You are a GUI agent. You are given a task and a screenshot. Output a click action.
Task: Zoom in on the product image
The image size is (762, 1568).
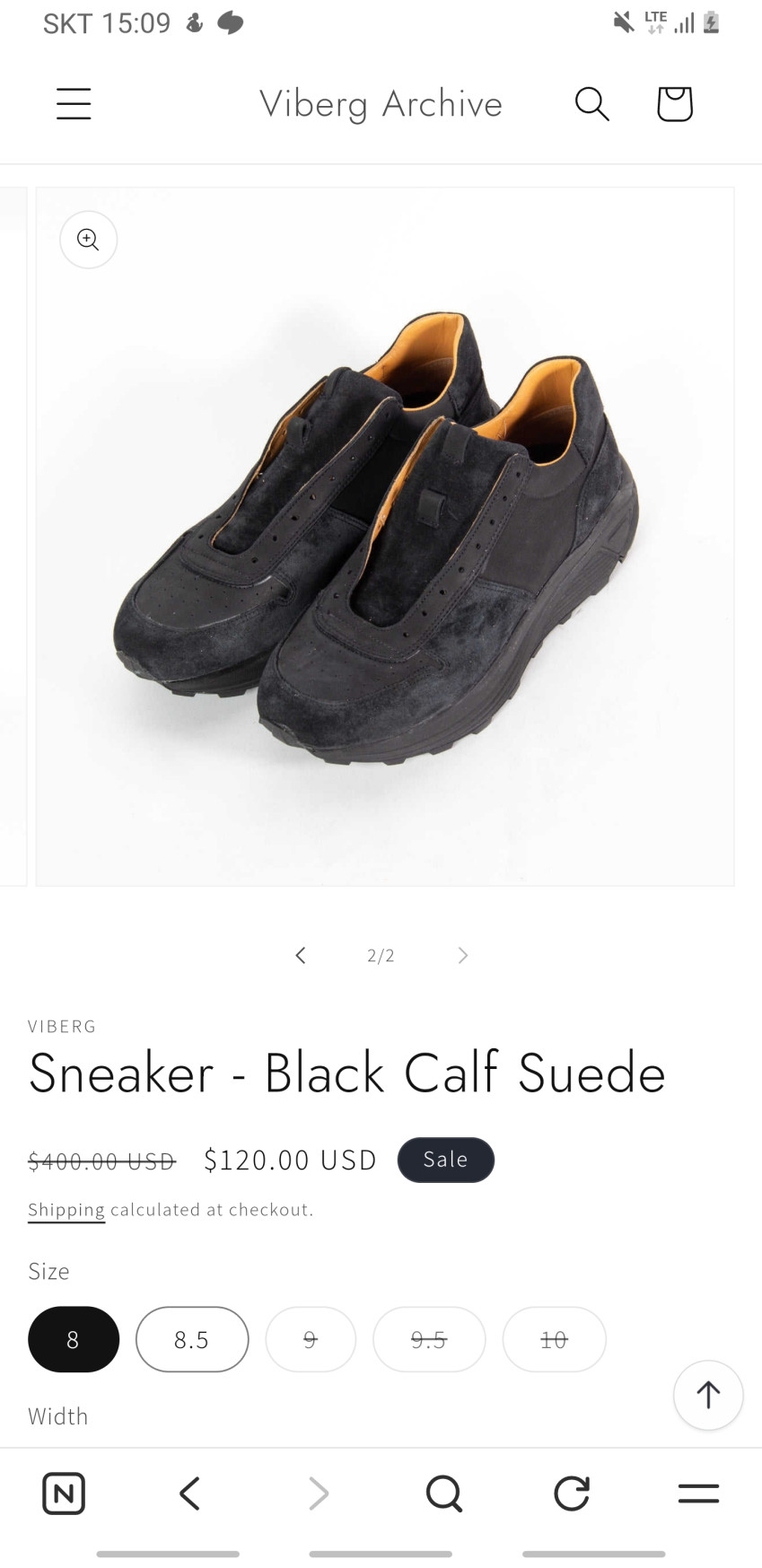(x=88, y=240)
